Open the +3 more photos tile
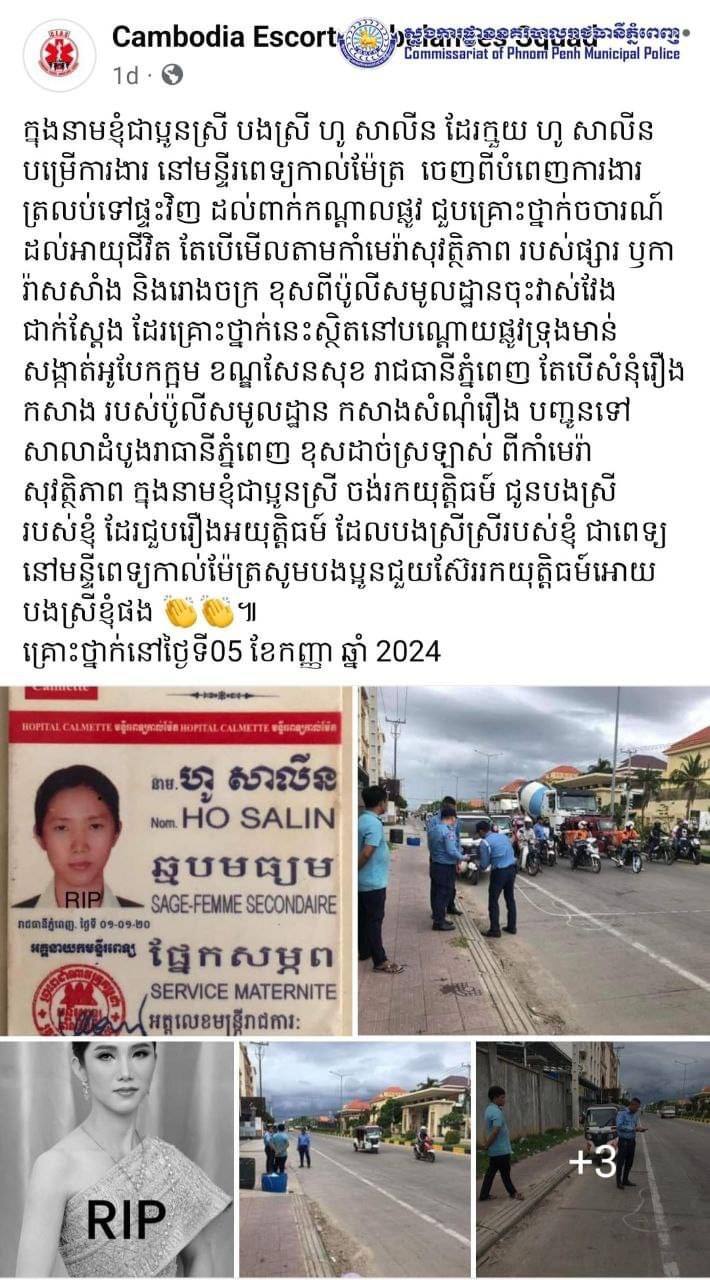 592,1160
